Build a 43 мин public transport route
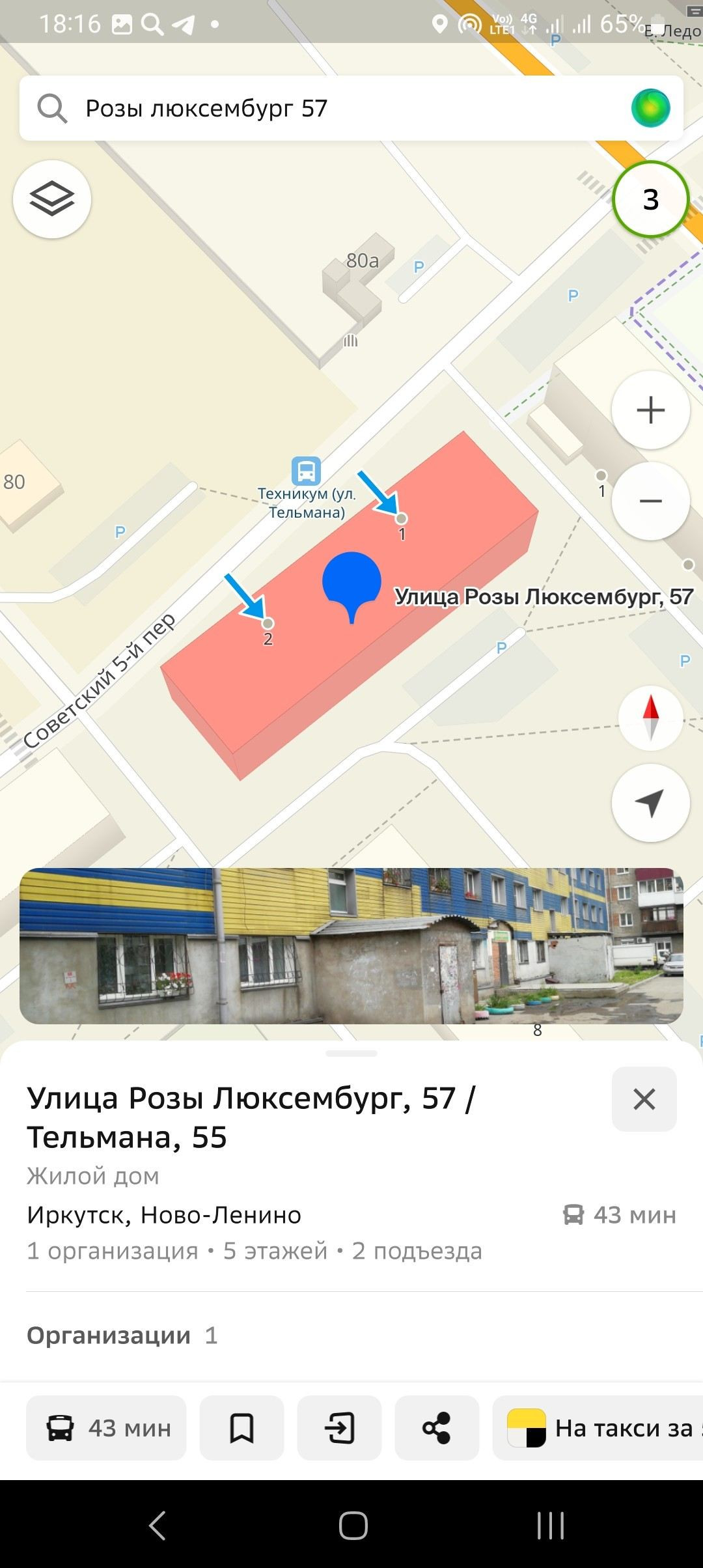 tap(106, 1428)
